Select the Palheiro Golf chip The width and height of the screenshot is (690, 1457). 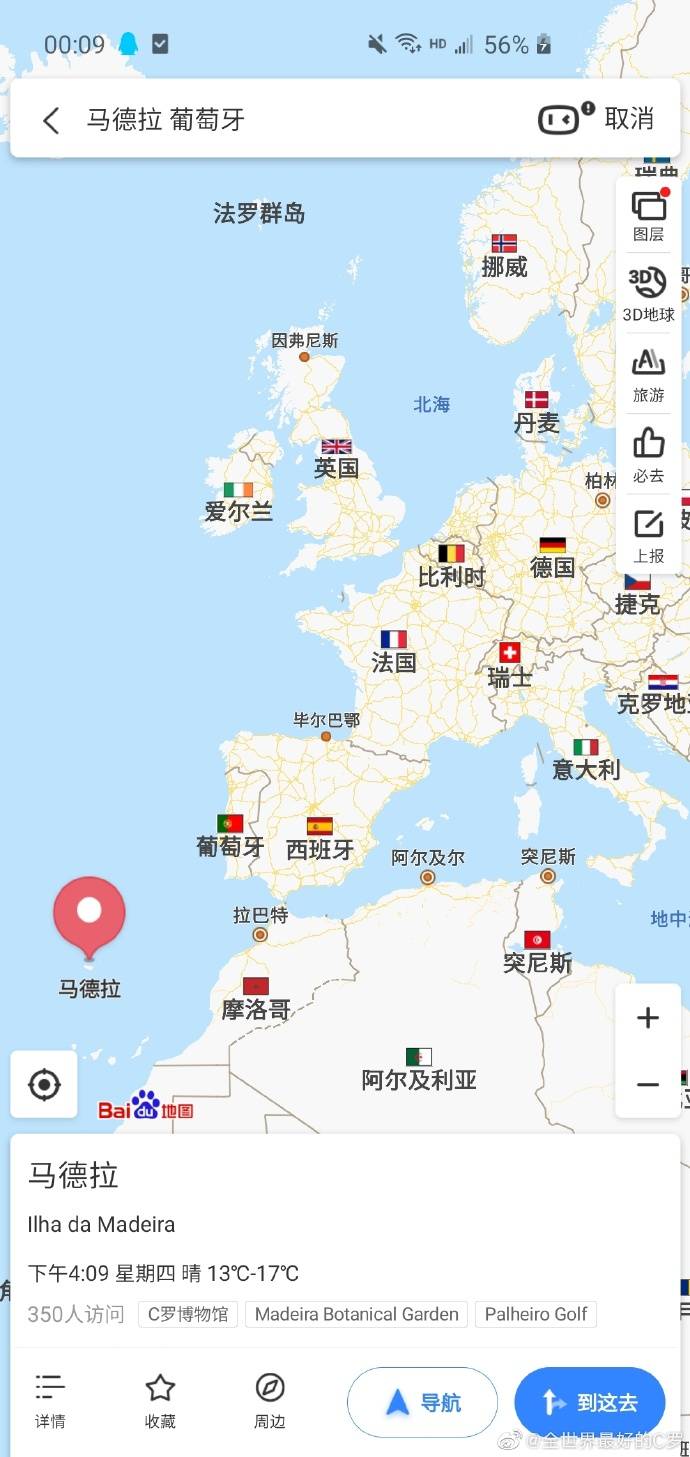tap(536, 1314)
